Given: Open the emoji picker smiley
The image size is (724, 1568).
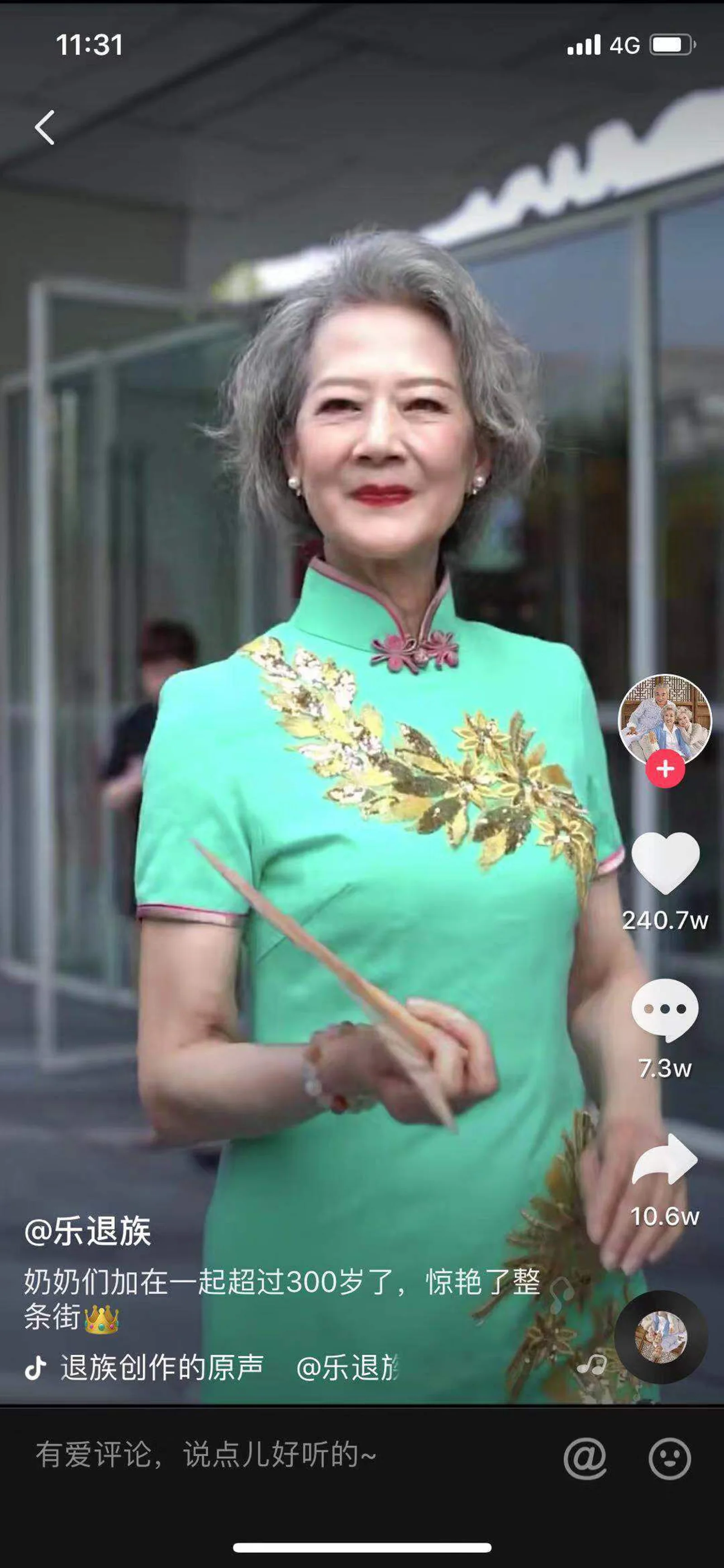Looking at the screenshot, I should (x=669, y=1458).
